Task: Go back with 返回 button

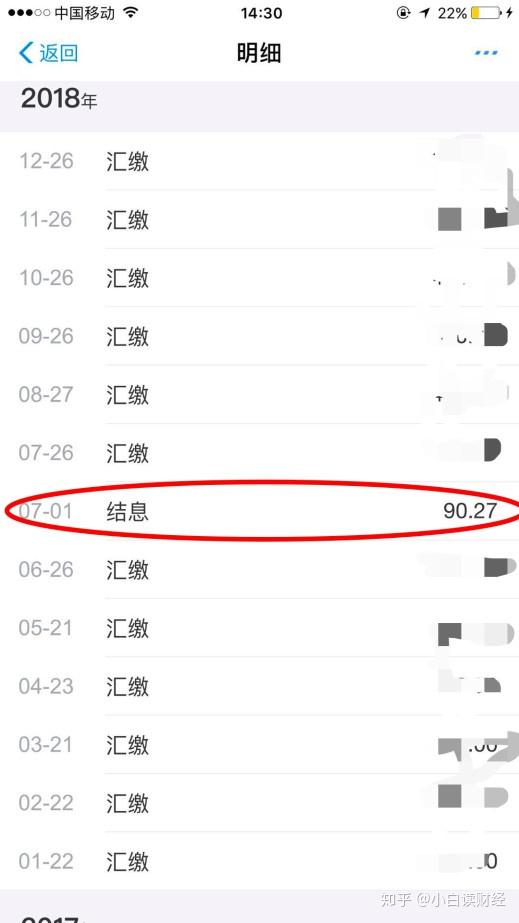Action: [48, 53]
